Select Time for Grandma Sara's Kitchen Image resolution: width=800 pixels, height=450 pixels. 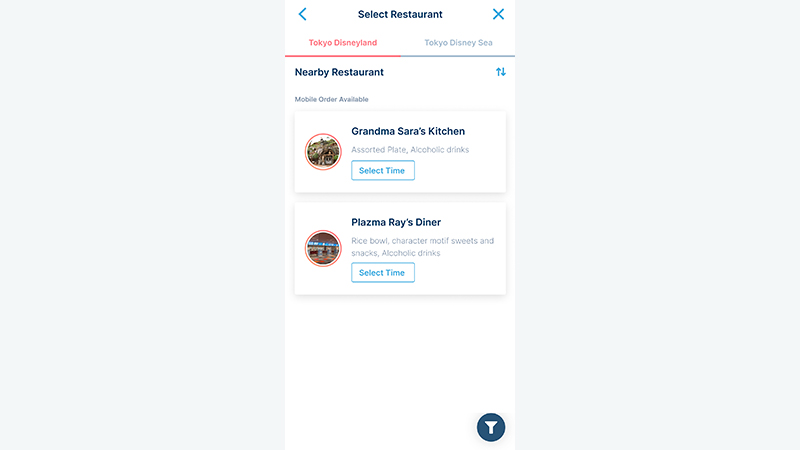tap(382, 171)
